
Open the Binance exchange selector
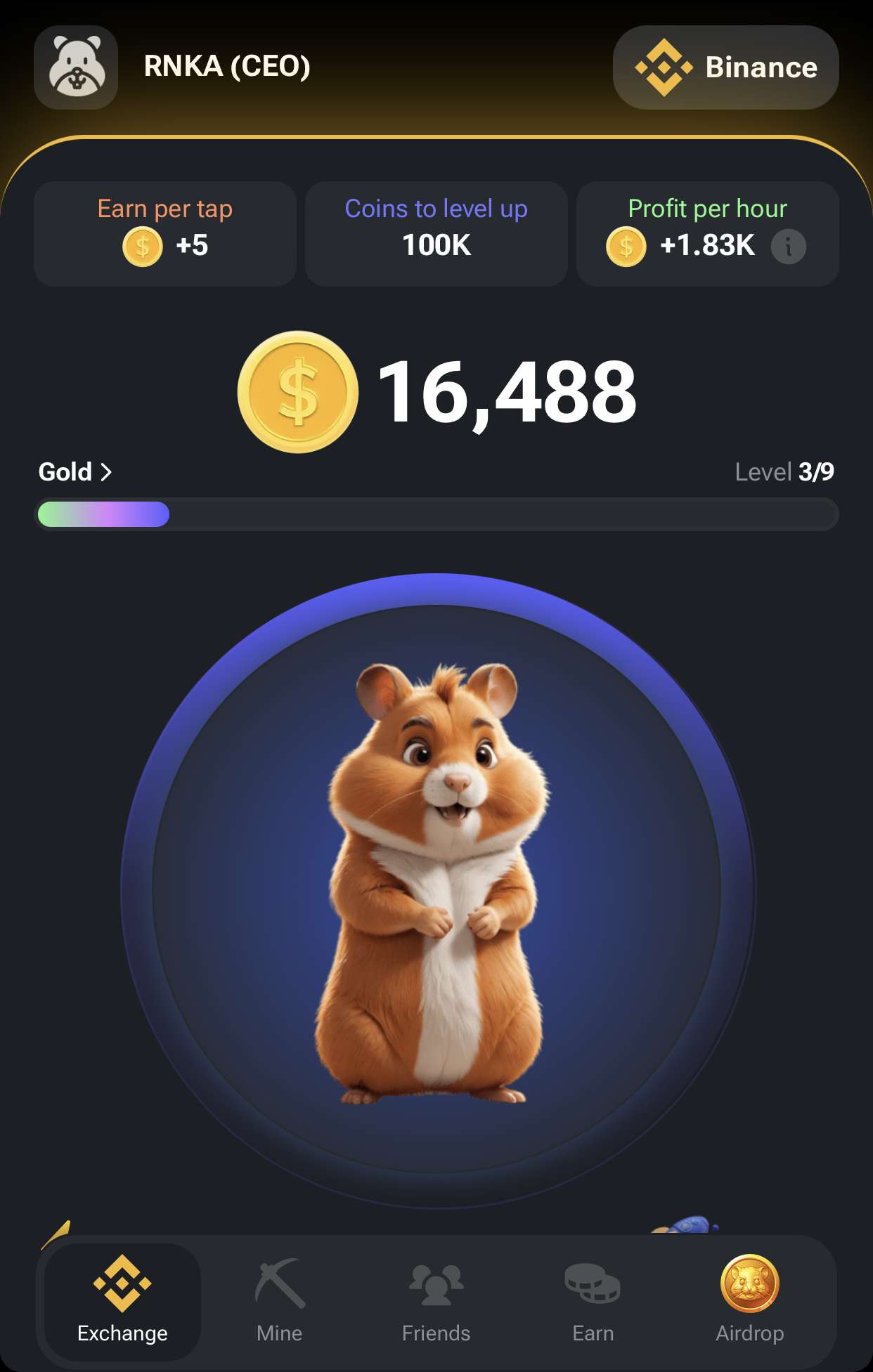tap(725, 67)
